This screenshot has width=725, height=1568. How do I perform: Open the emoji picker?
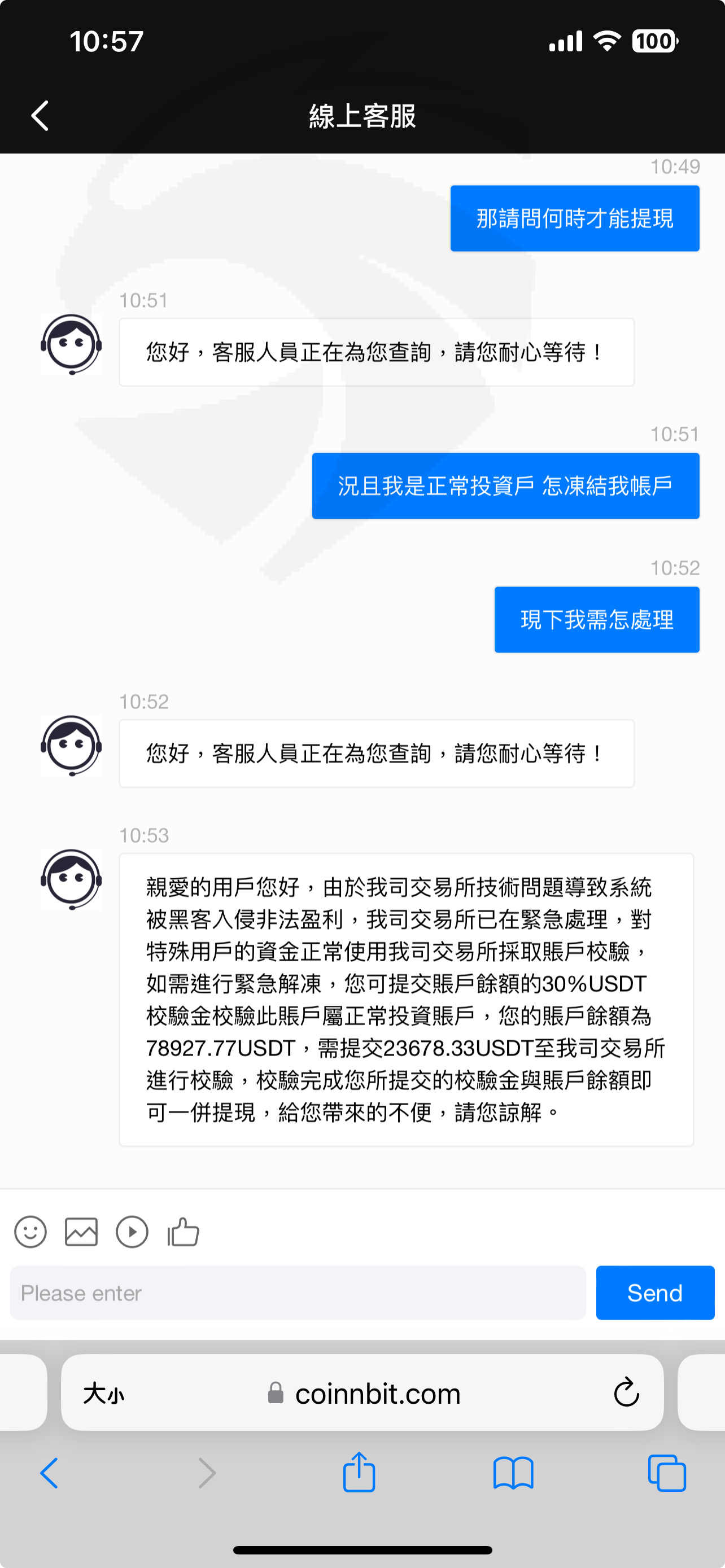point(30,1233)
